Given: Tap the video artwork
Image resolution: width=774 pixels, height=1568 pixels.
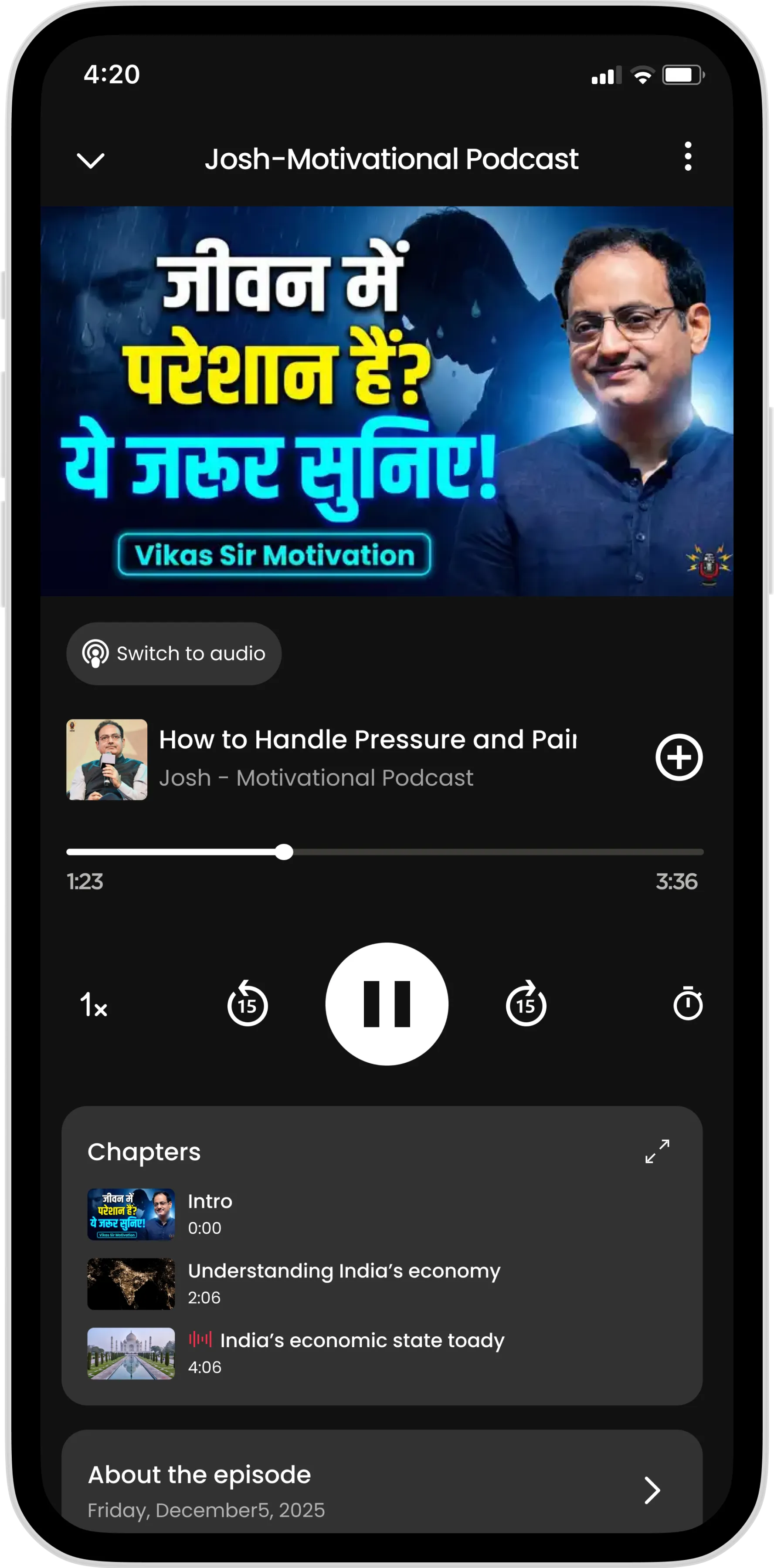Looking at the screenshot, I should (x=387, y=401).
